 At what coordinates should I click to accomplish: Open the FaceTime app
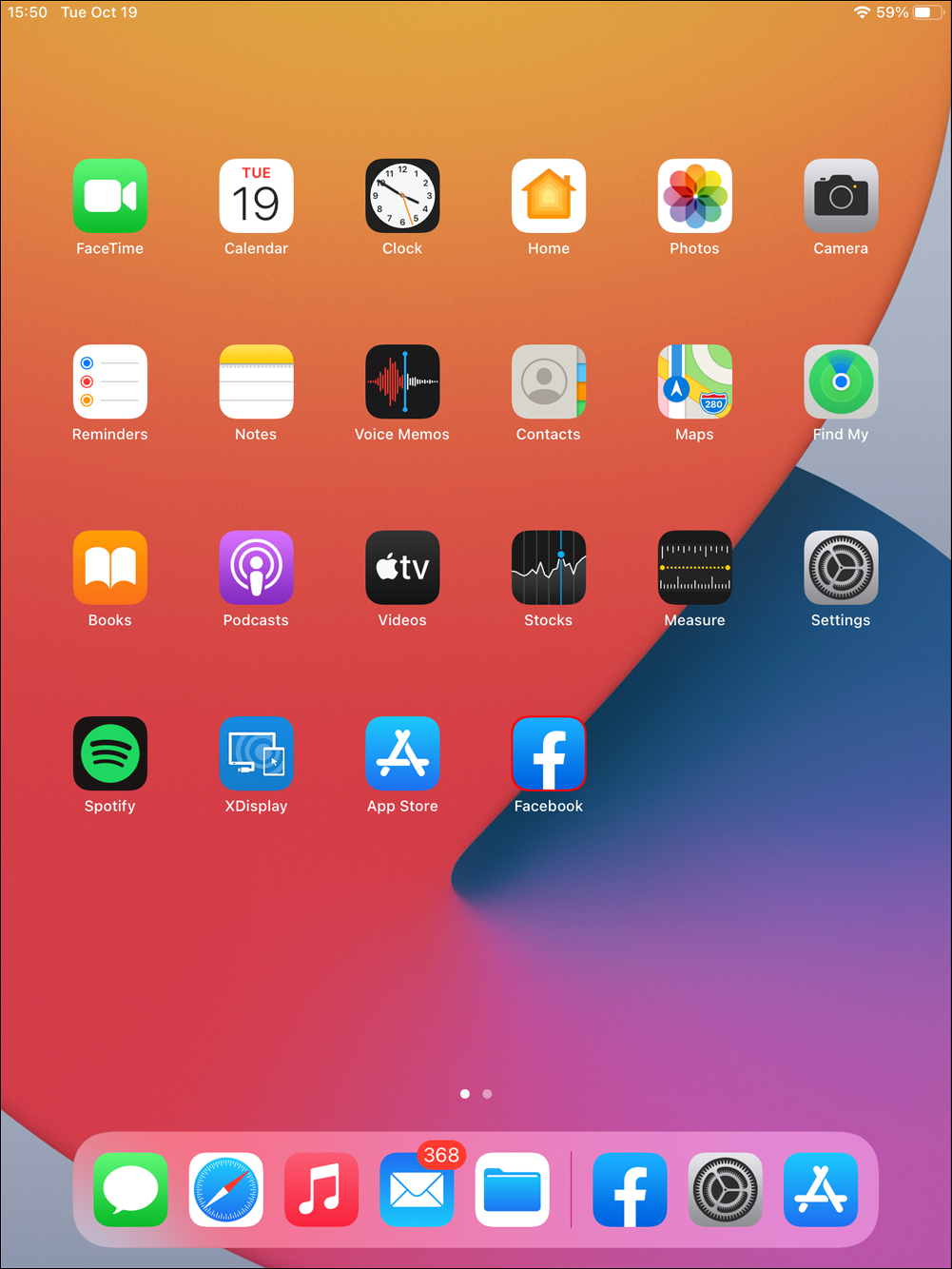point(110,196)
